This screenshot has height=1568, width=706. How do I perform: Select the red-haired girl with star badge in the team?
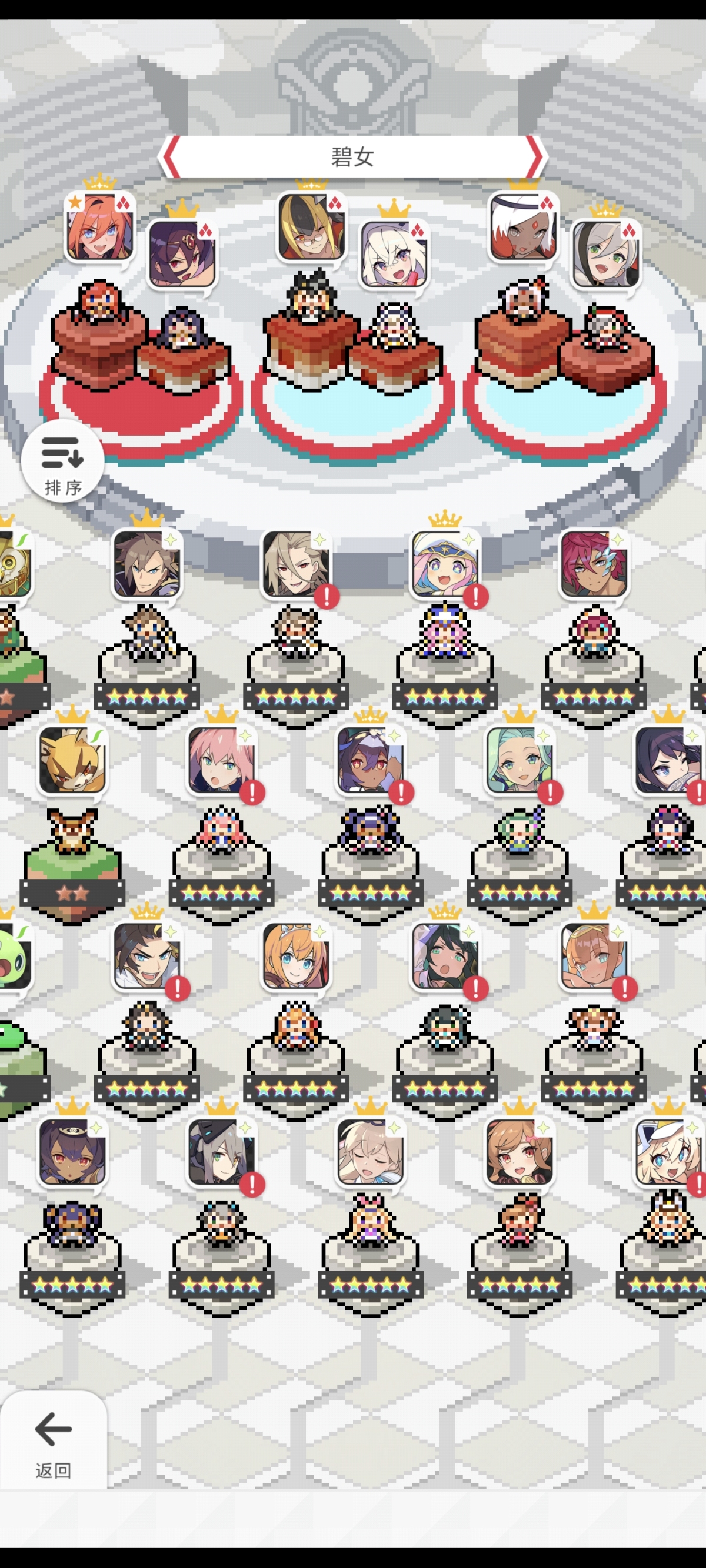click(99, 228)
